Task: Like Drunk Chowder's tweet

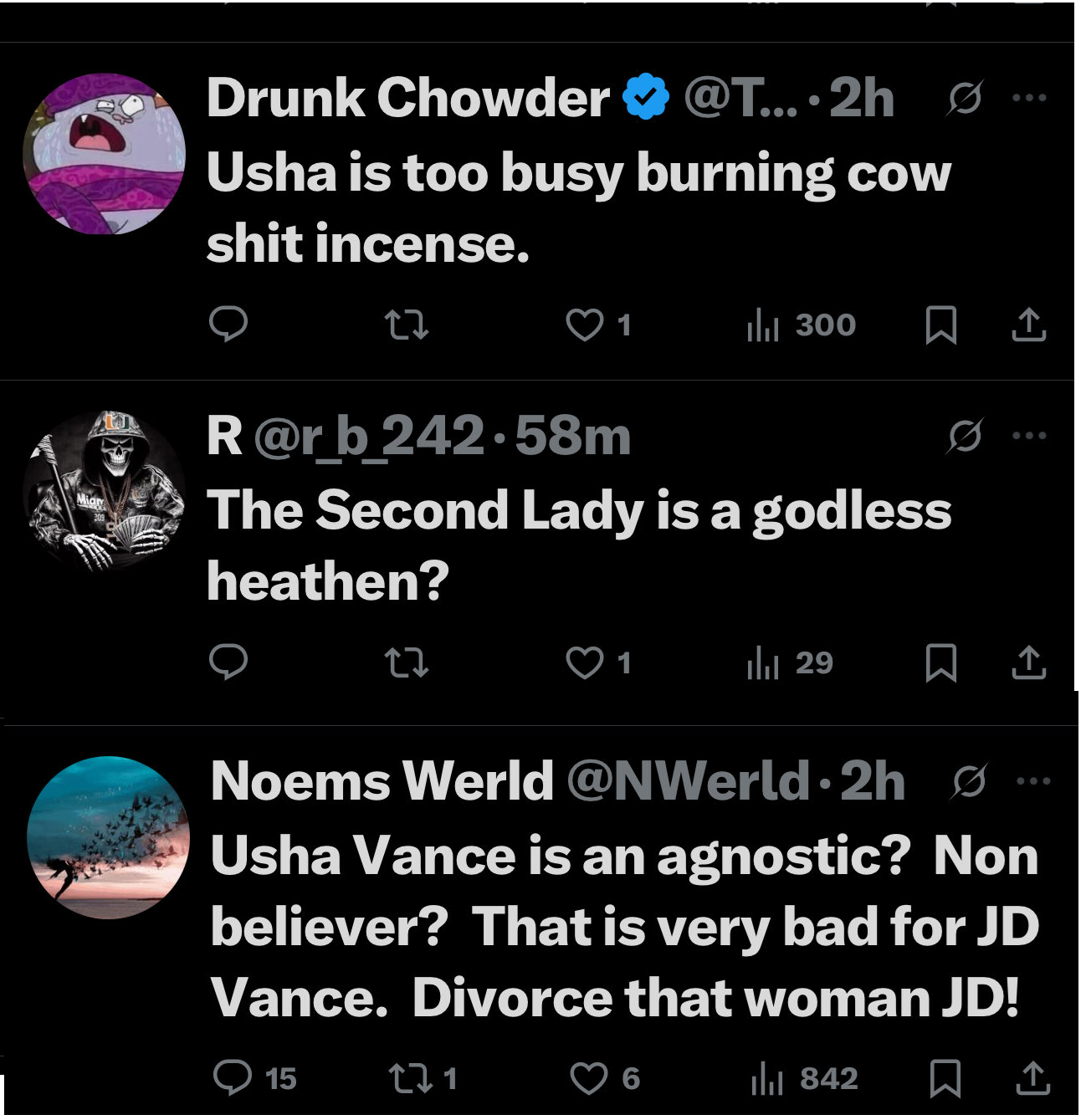Action: coord(584,325)
